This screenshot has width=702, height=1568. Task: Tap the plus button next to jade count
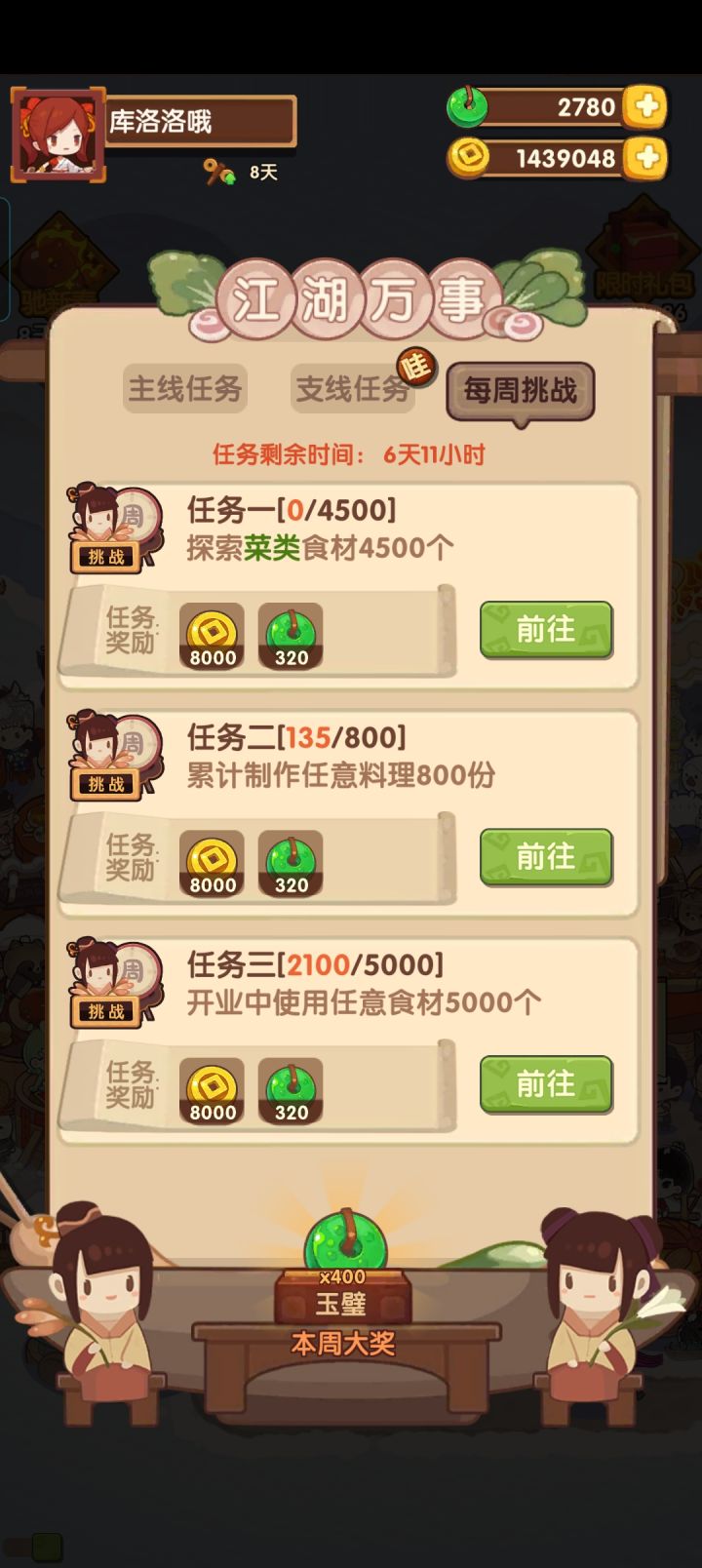pyautogui.click(x=647, y=107)
